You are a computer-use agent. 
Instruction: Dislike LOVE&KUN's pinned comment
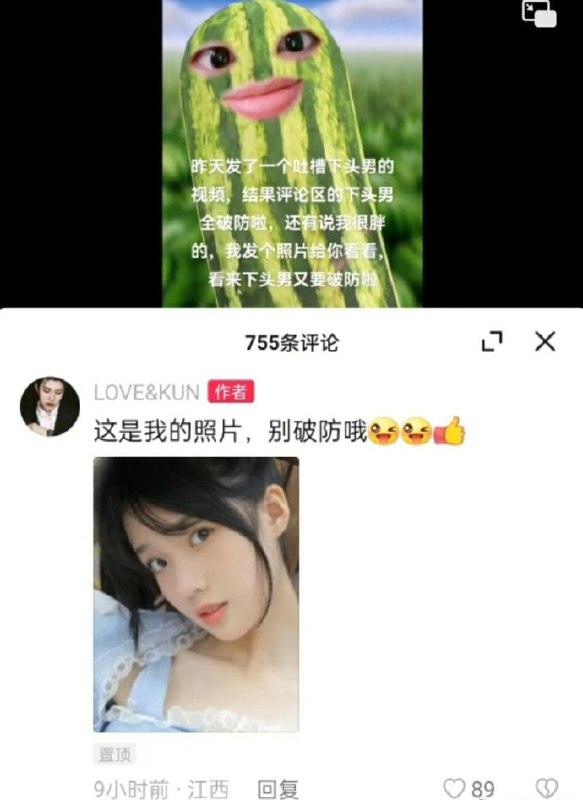coord(547,789)
